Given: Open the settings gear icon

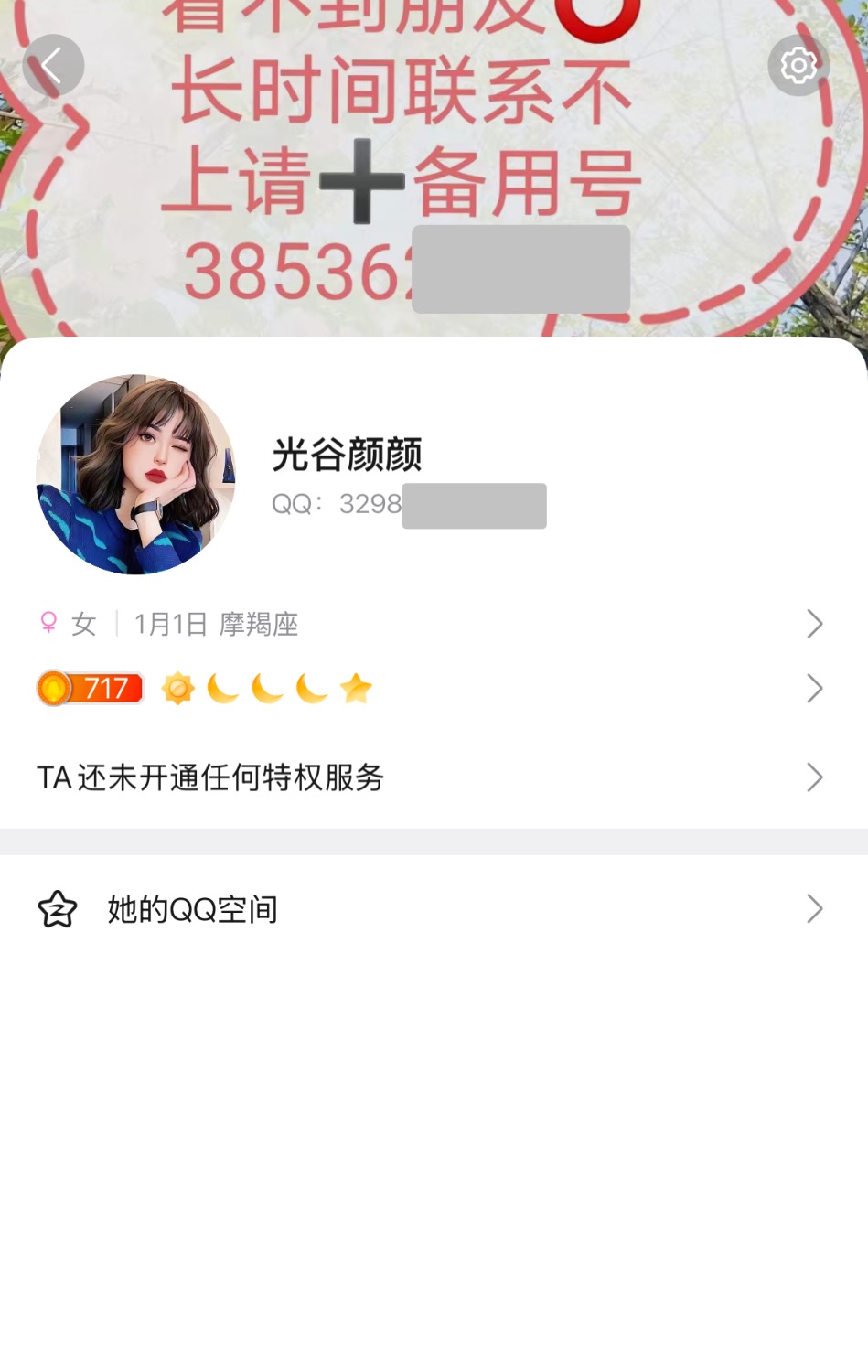Looking at the screenshot, I should tap(798, 65).
